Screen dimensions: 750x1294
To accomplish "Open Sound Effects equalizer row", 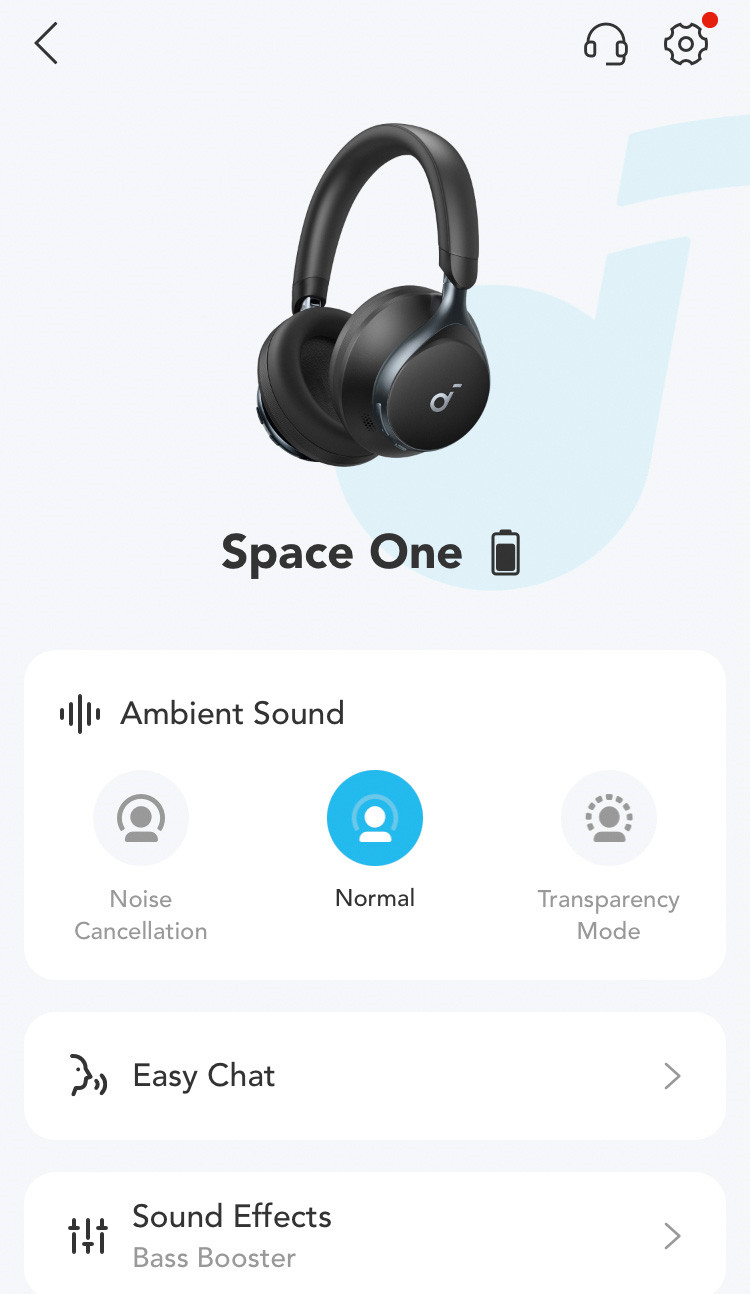I will point(375,1236).
